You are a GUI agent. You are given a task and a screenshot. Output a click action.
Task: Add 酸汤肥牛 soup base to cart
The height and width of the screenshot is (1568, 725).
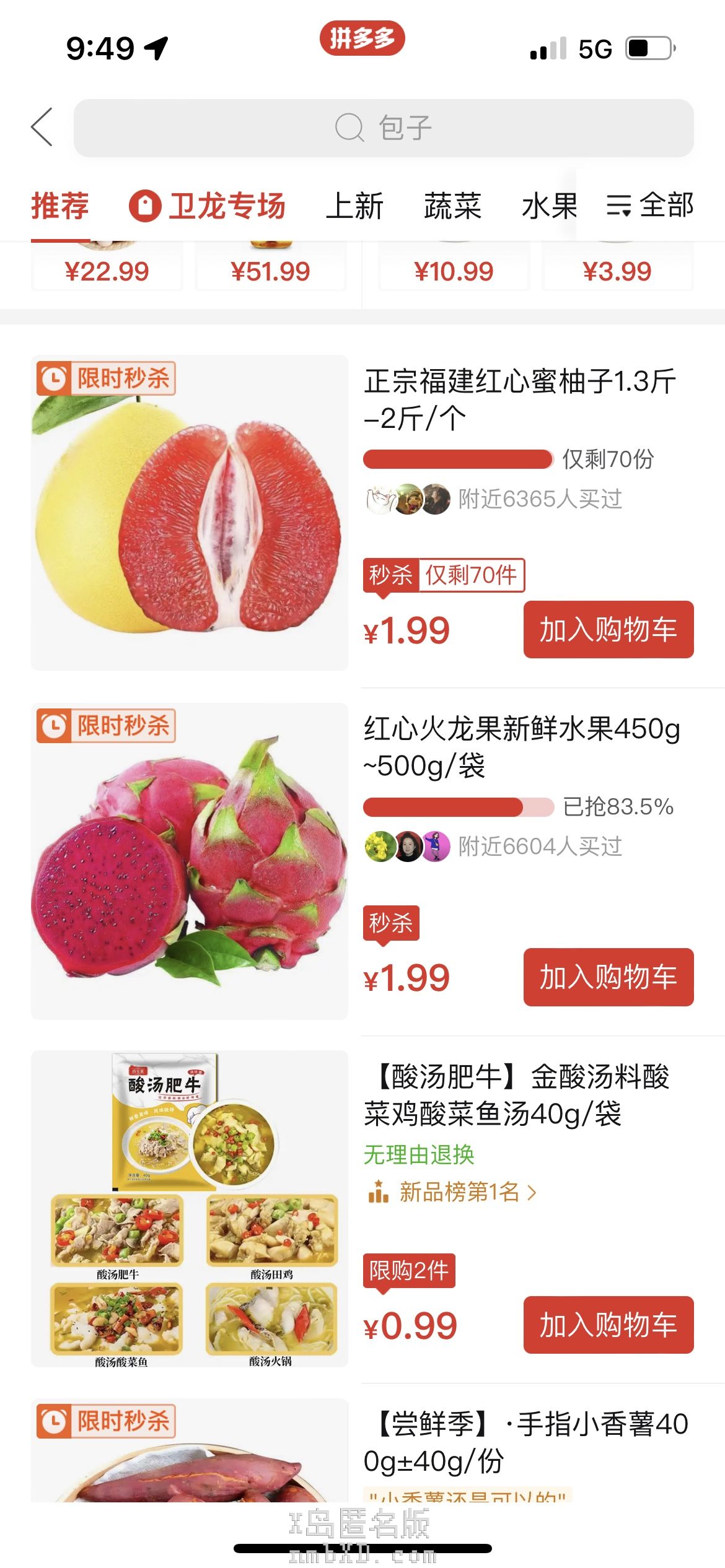608,1325
